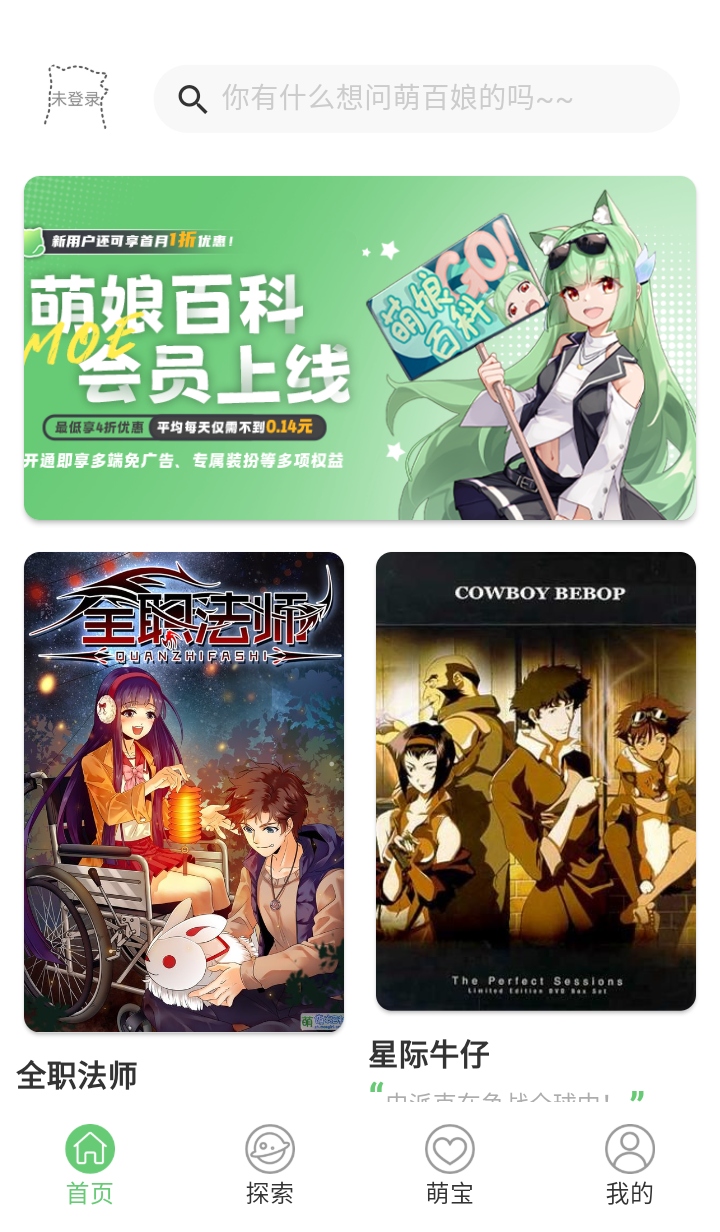Image resolution: width=720 pixels, height=1232 pixels.
Task: Open the 全职法师 card
Action: [x=184, y=792]
